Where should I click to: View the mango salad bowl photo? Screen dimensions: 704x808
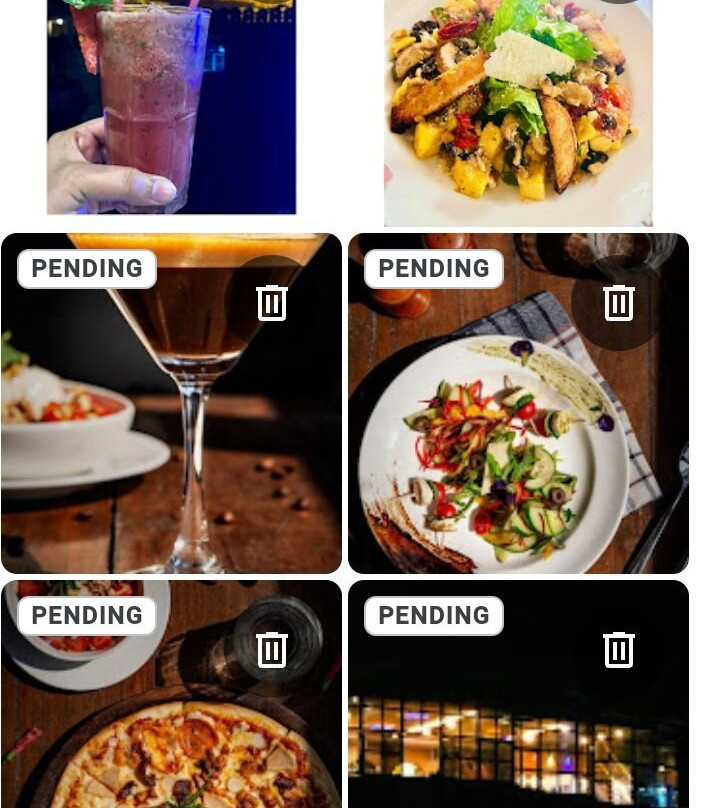point(518,110)
